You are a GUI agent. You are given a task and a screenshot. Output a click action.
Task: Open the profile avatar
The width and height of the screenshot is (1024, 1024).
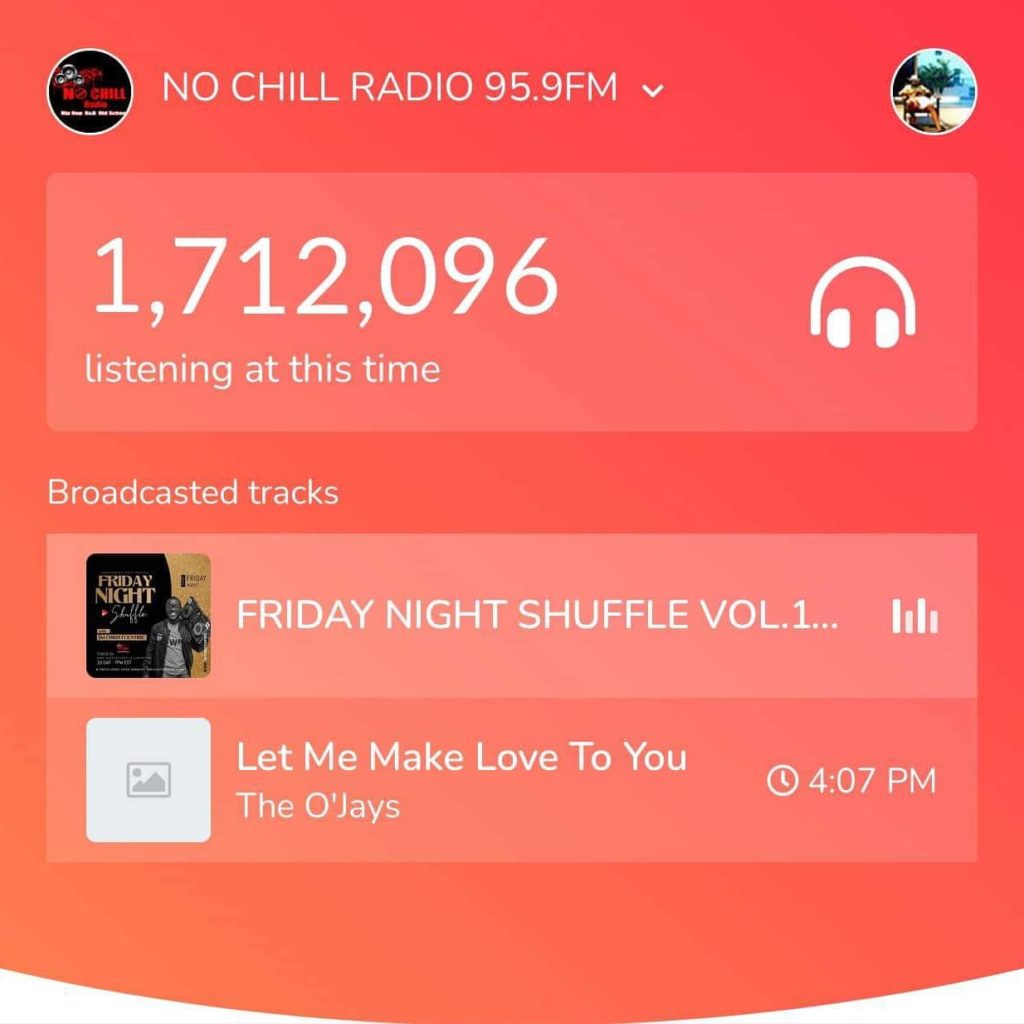click(x=933, y=91)
